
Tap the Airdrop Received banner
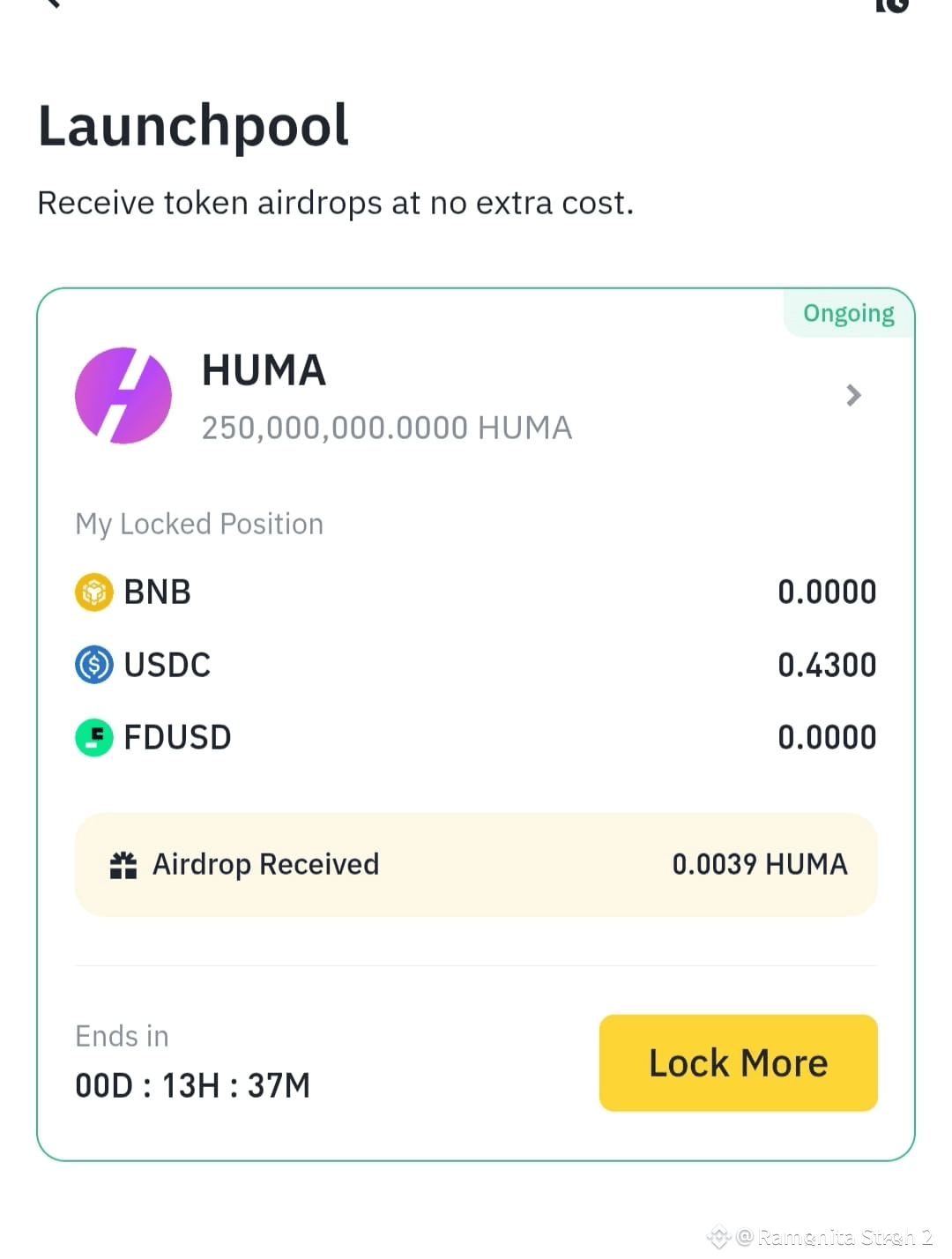(476, 864)
